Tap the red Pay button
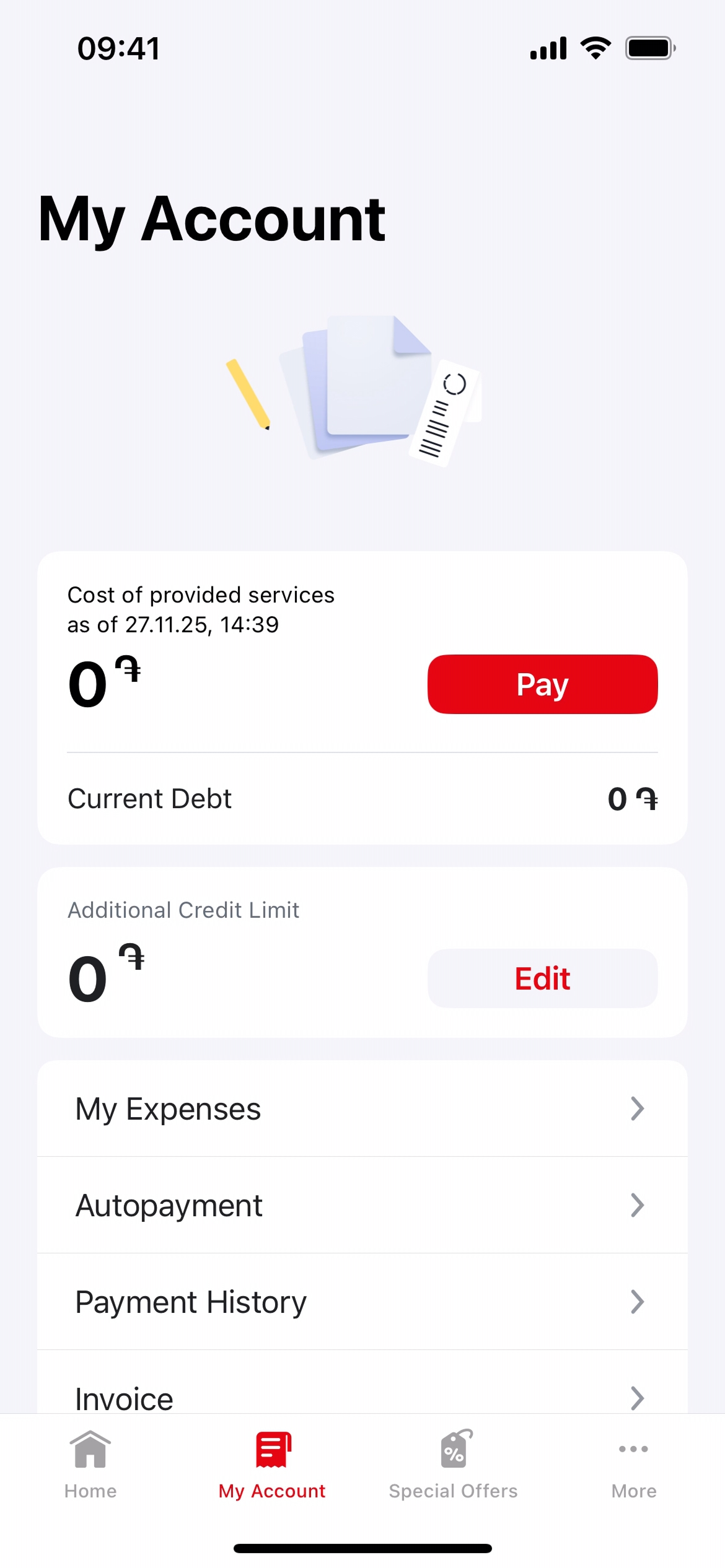This screenshot has width=725, height=1568. tap(542, 684)
